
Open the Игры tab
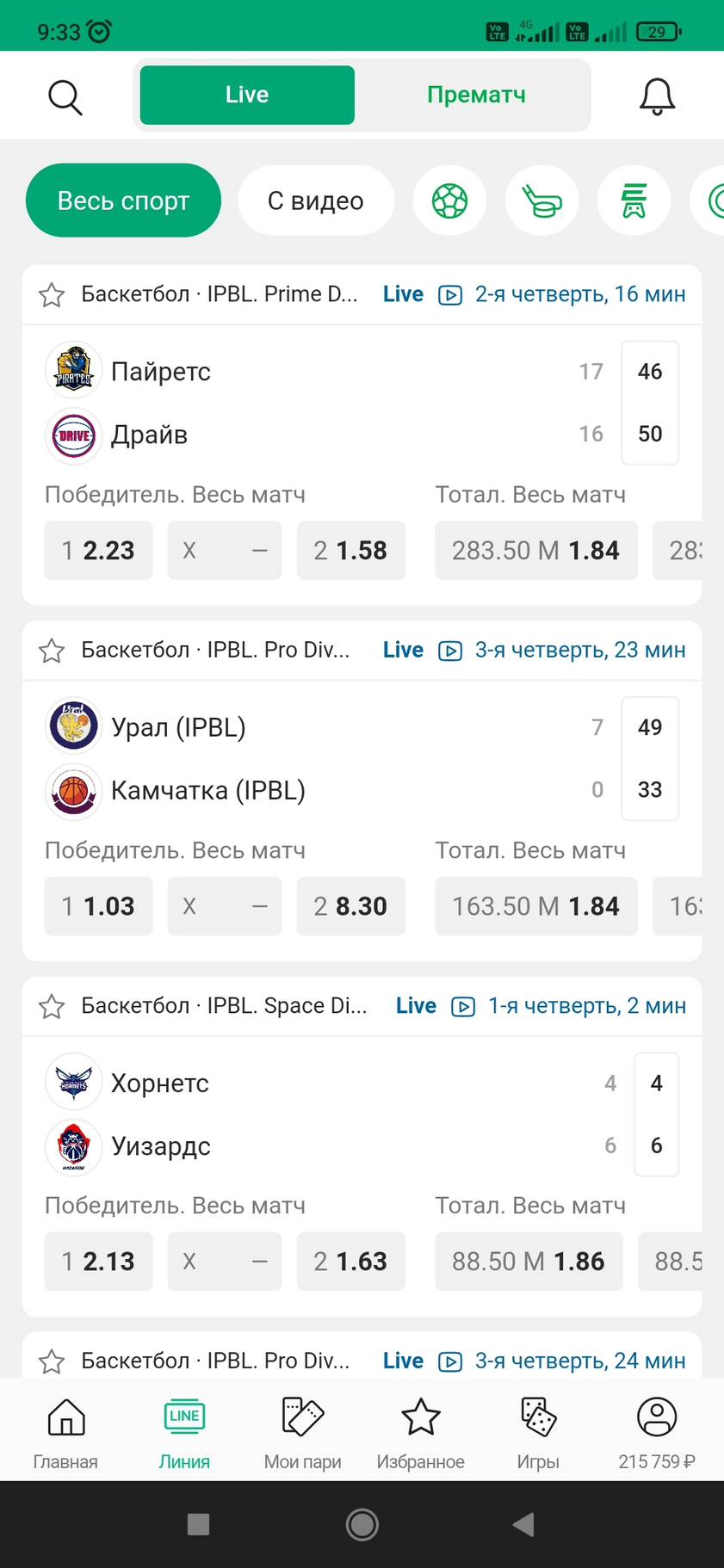click(x=538, y=1433)
